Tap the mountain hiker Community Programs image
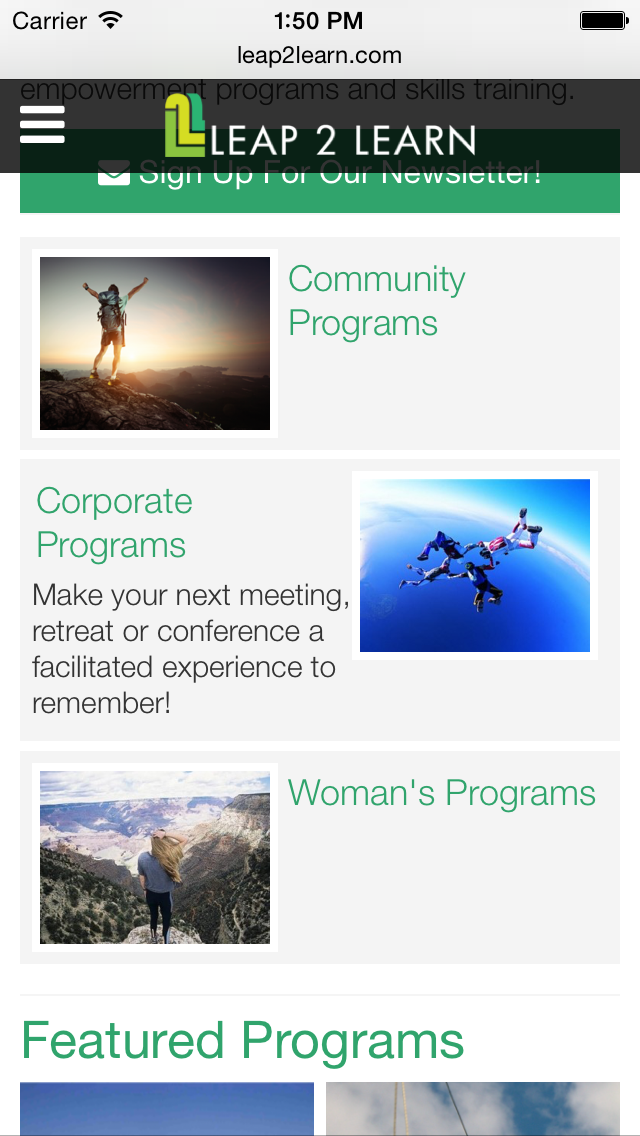Image resolution: width=640 pixels, height=1136 pixels. coord(155,343)
